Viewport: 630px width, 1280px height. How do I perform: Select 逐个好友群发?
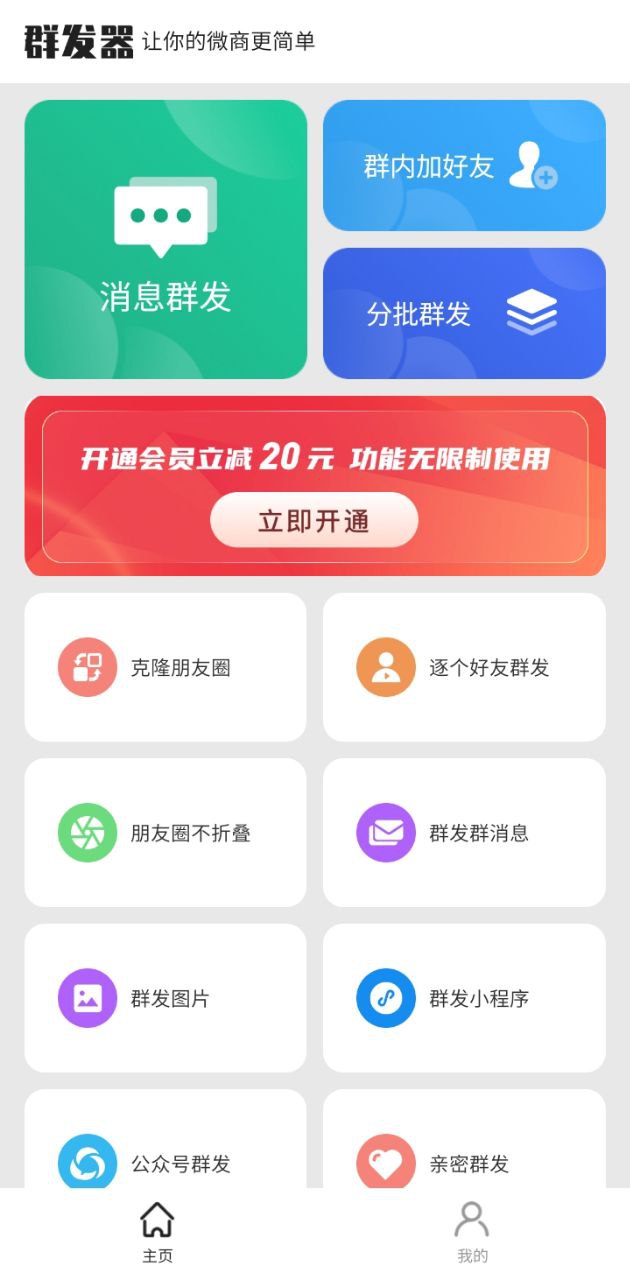pyautogui.click(x=464, y=667)
